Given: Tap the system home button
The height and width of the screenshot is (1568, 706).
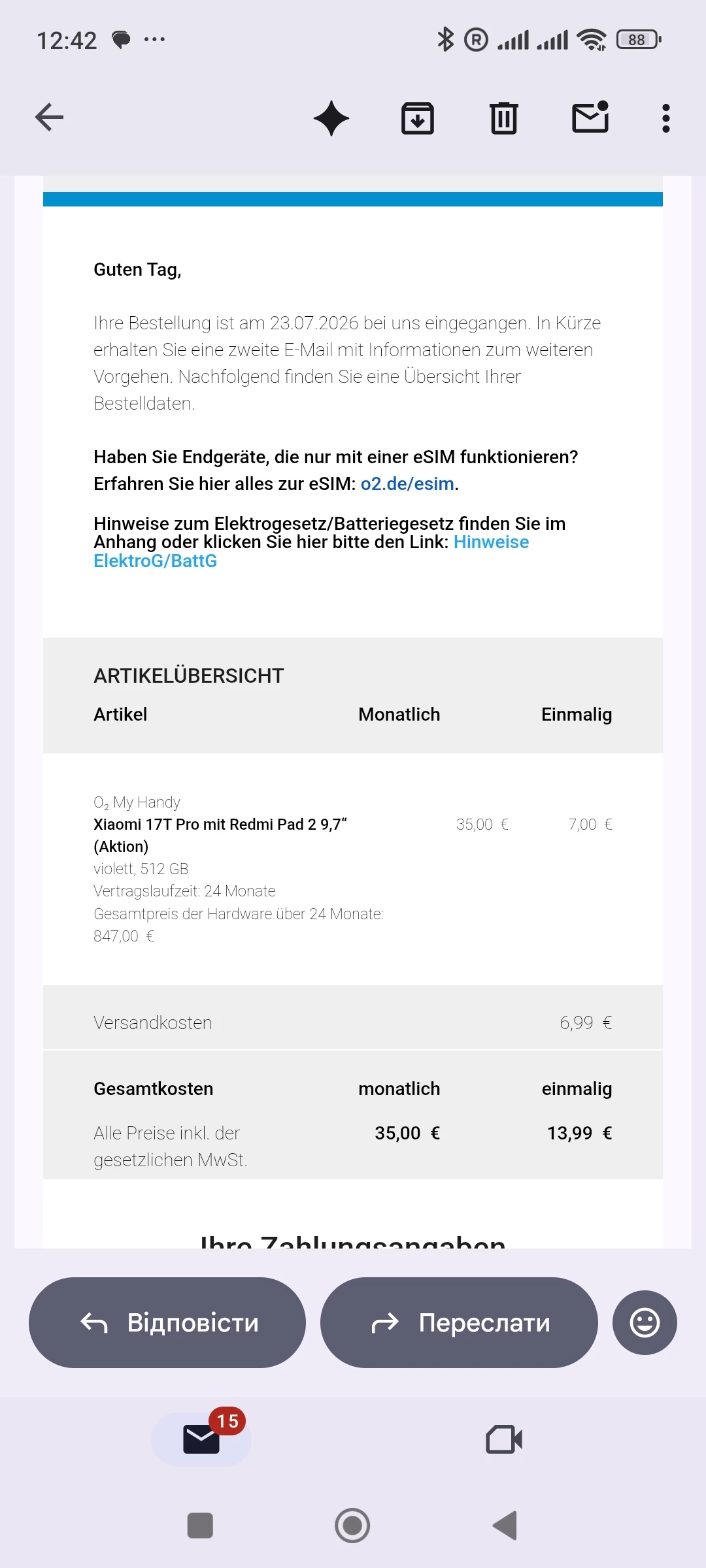Looking at the screenshot, I should (352, 1526).
